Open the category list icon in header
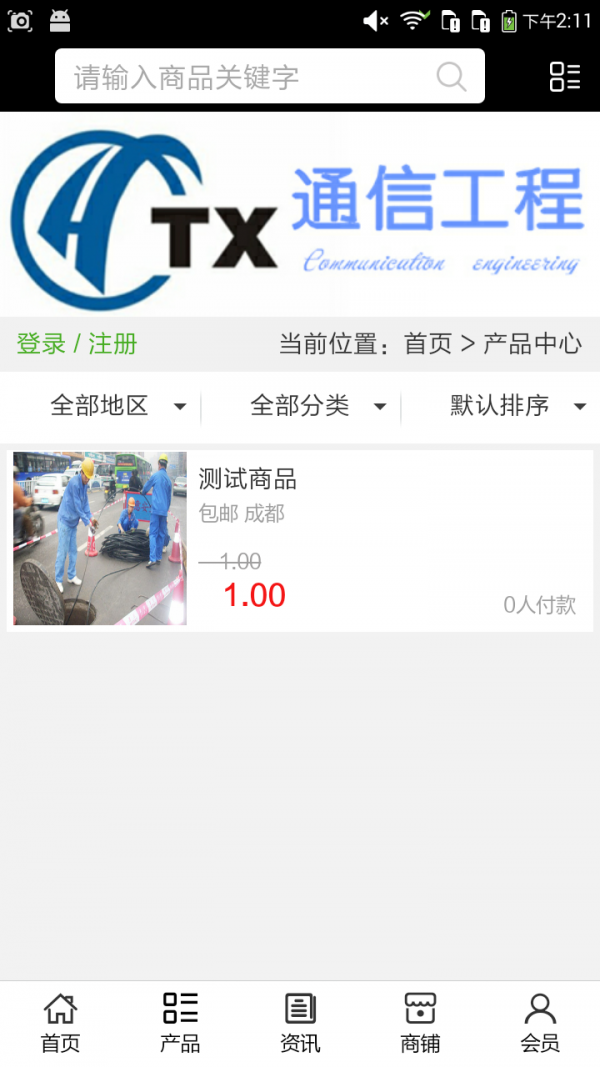The image size is (600, 1067). [565, 77]
